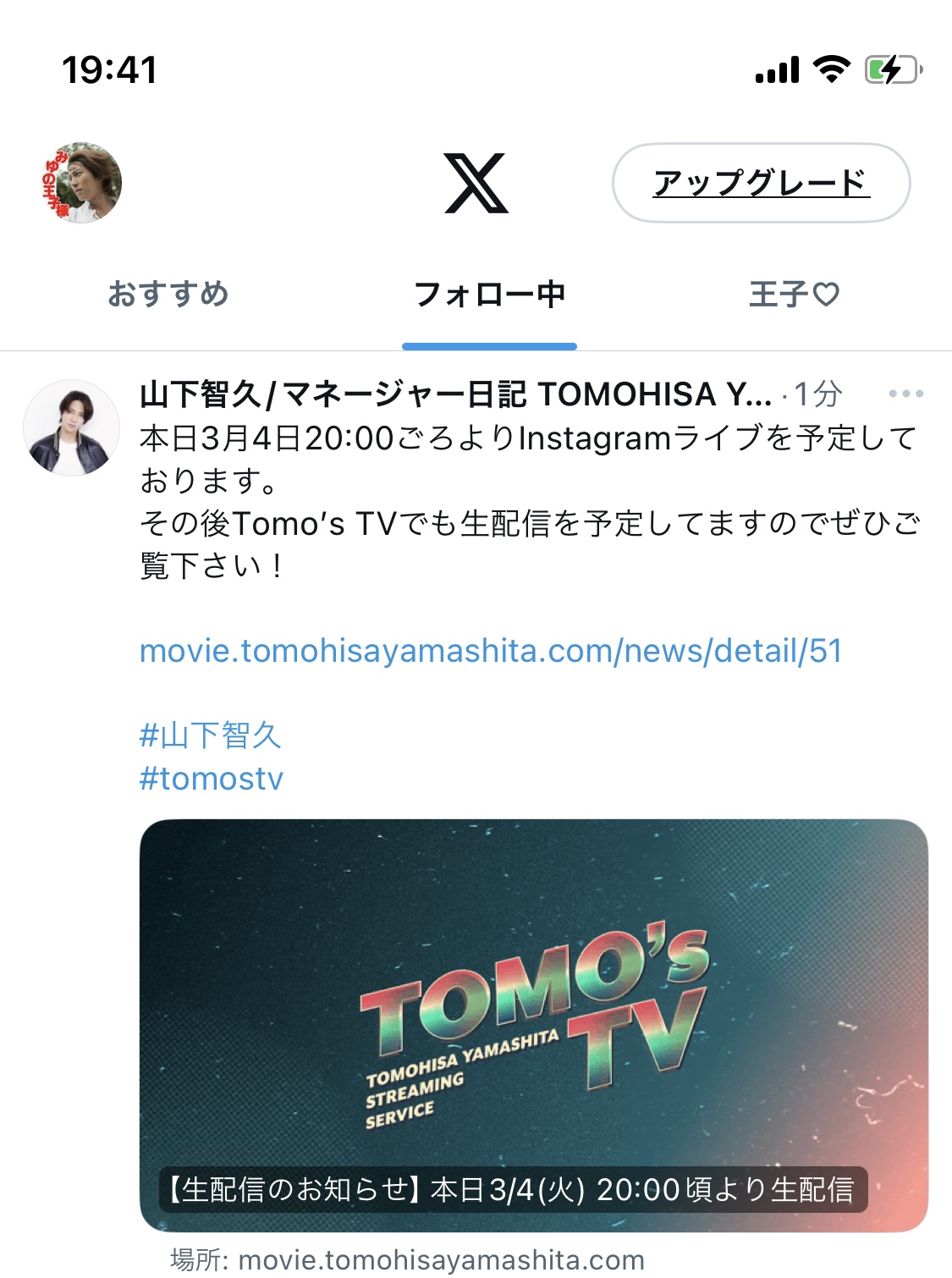Open the TOMO's TV link preview card
This screenshot has width=952, height=1278.
(533, 1024)
